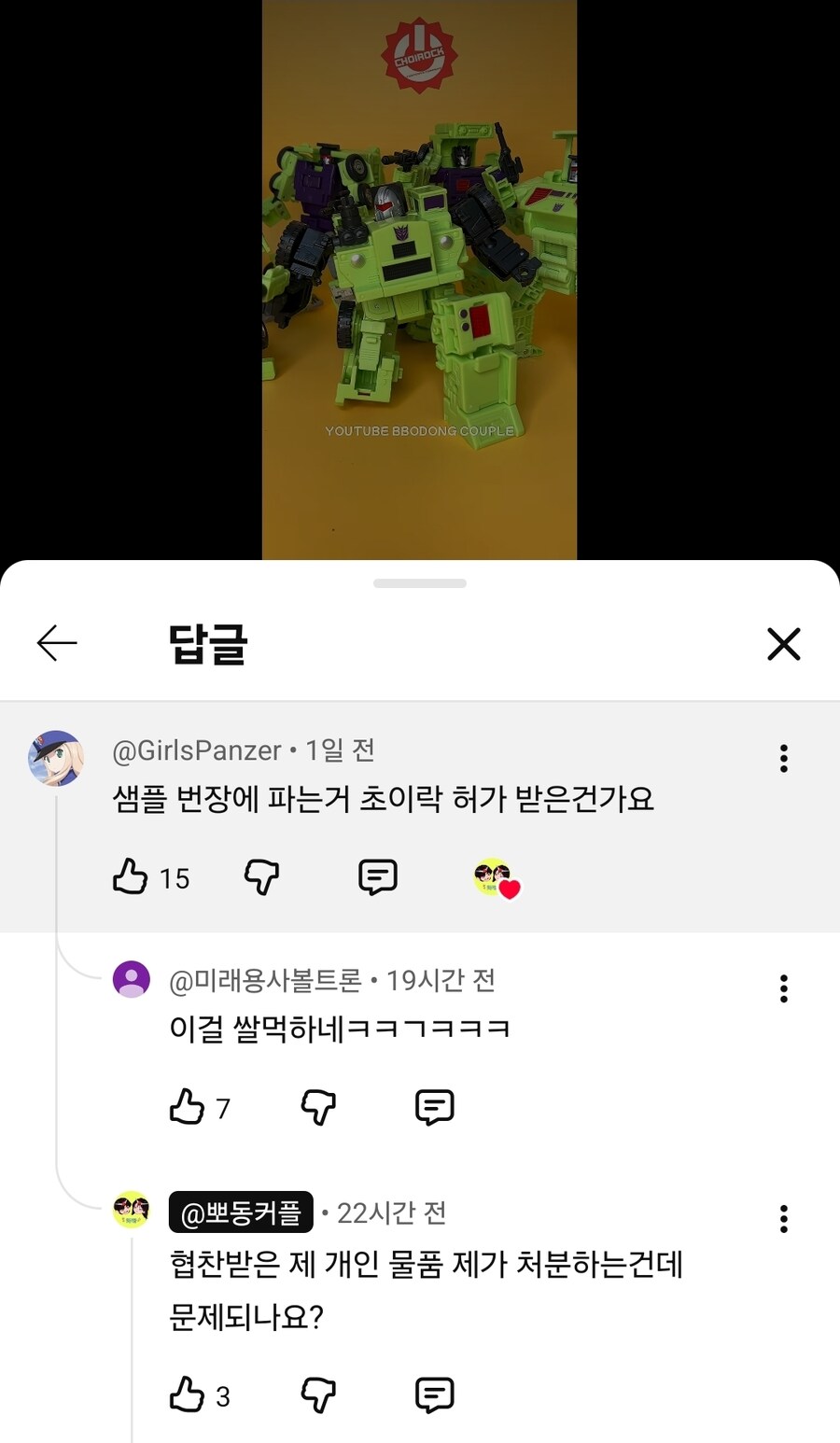Tap the thumbs up on @뽀동커플's reply
The width and height of the screenshot is (840, 1443).
pyautogui.click(x=187, y=1394)
